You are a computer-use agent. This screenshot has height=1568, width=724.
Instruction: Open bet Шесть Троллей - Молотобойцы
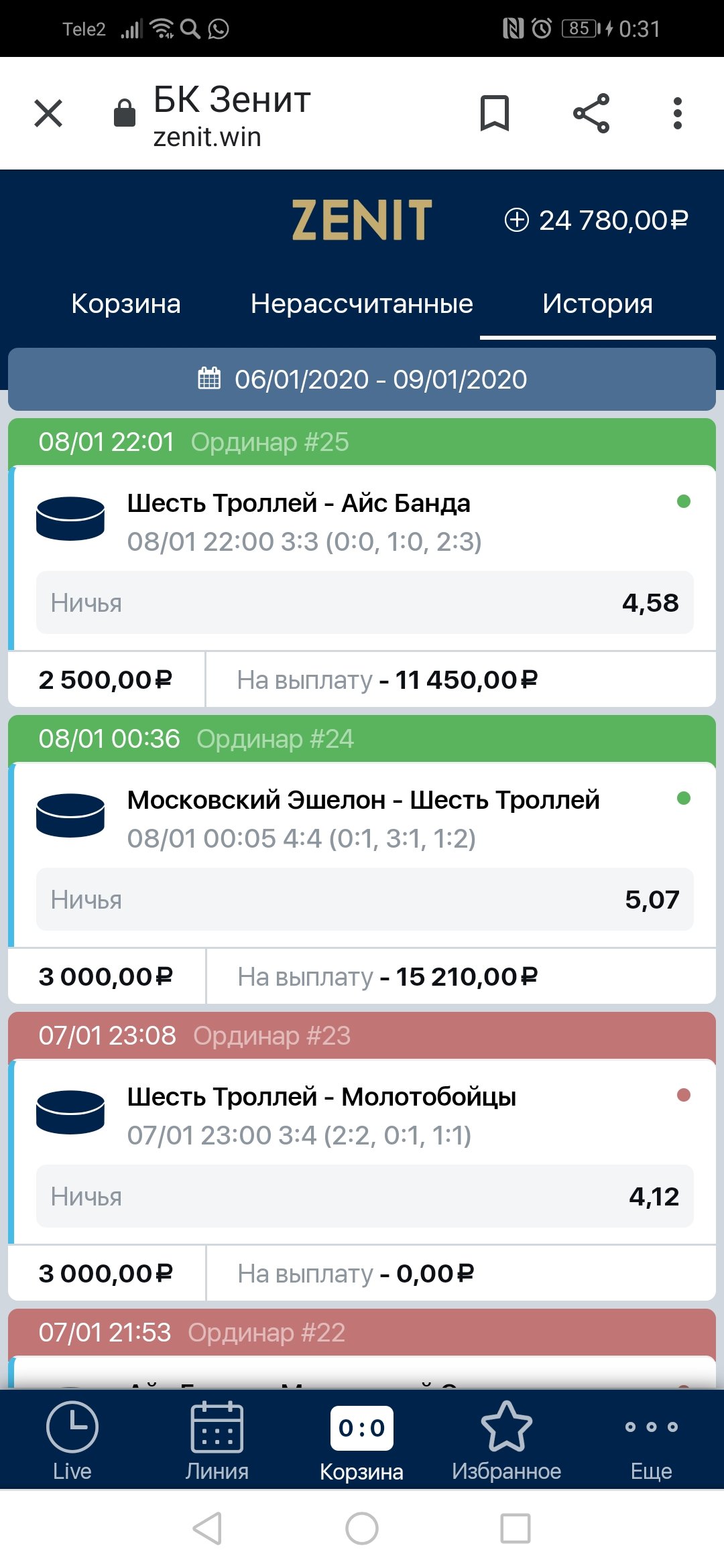[322, 1097]
